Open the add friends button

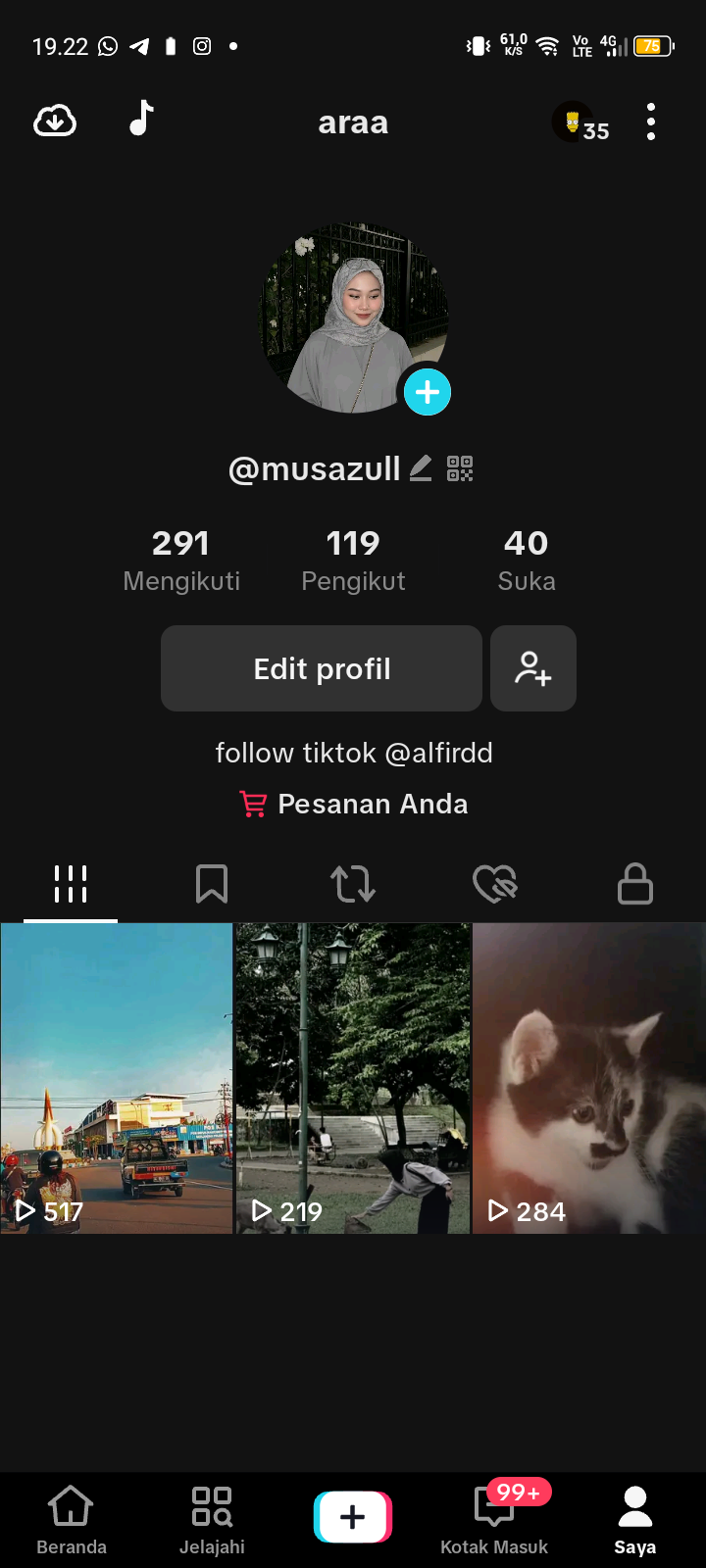tap(533, 668)
